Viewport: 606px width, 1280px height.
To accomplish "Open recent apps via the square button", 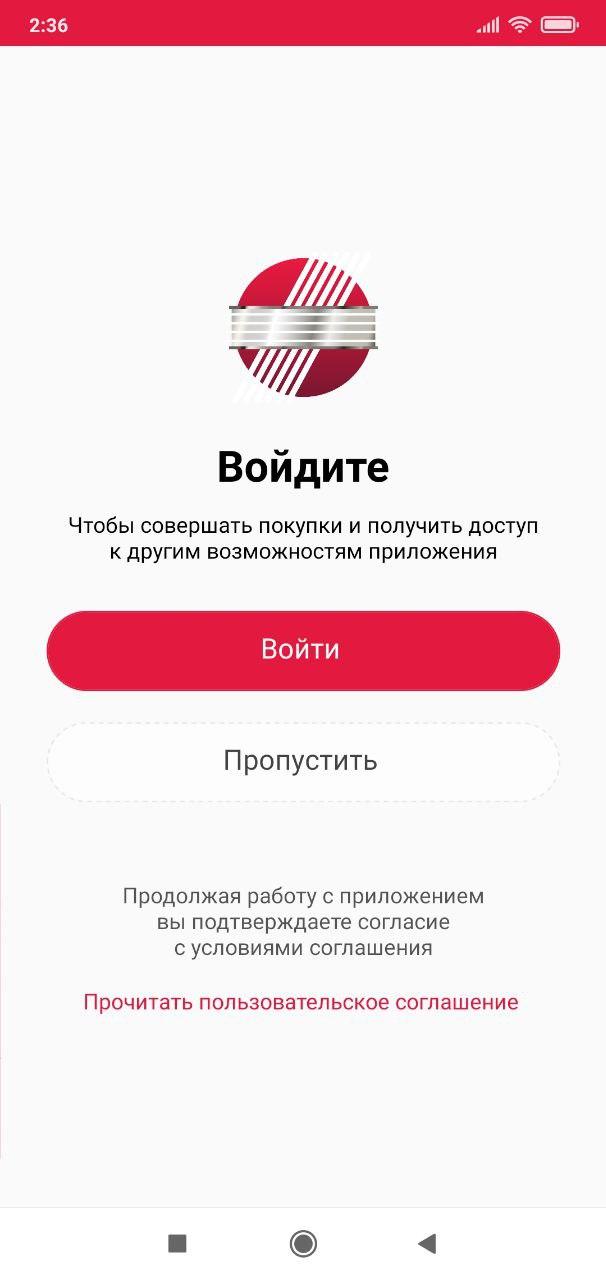I will point(177,1243).
